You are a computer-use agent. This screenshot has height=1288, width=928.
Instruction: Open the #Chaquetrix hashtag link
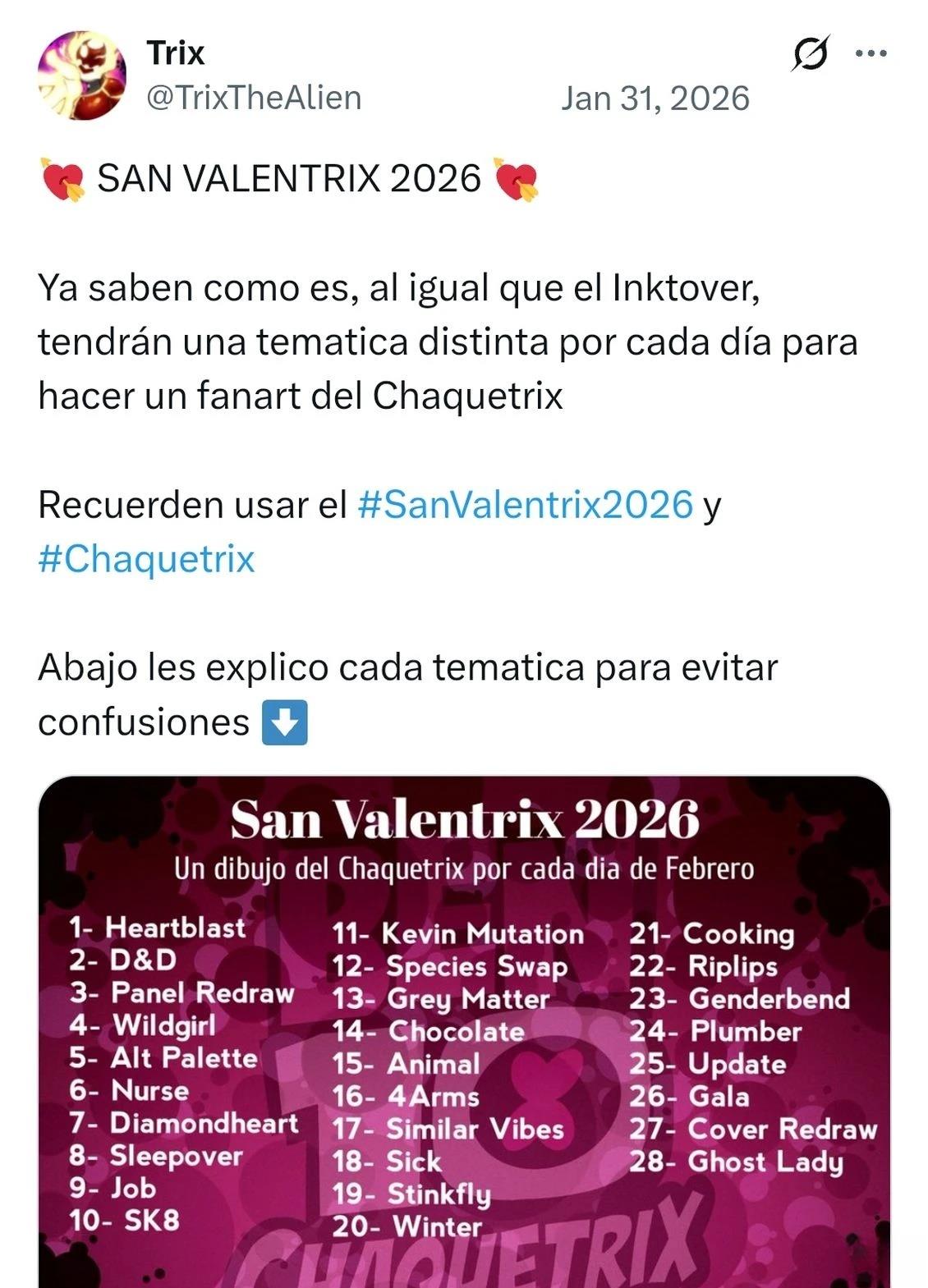(x=146, y=558)
